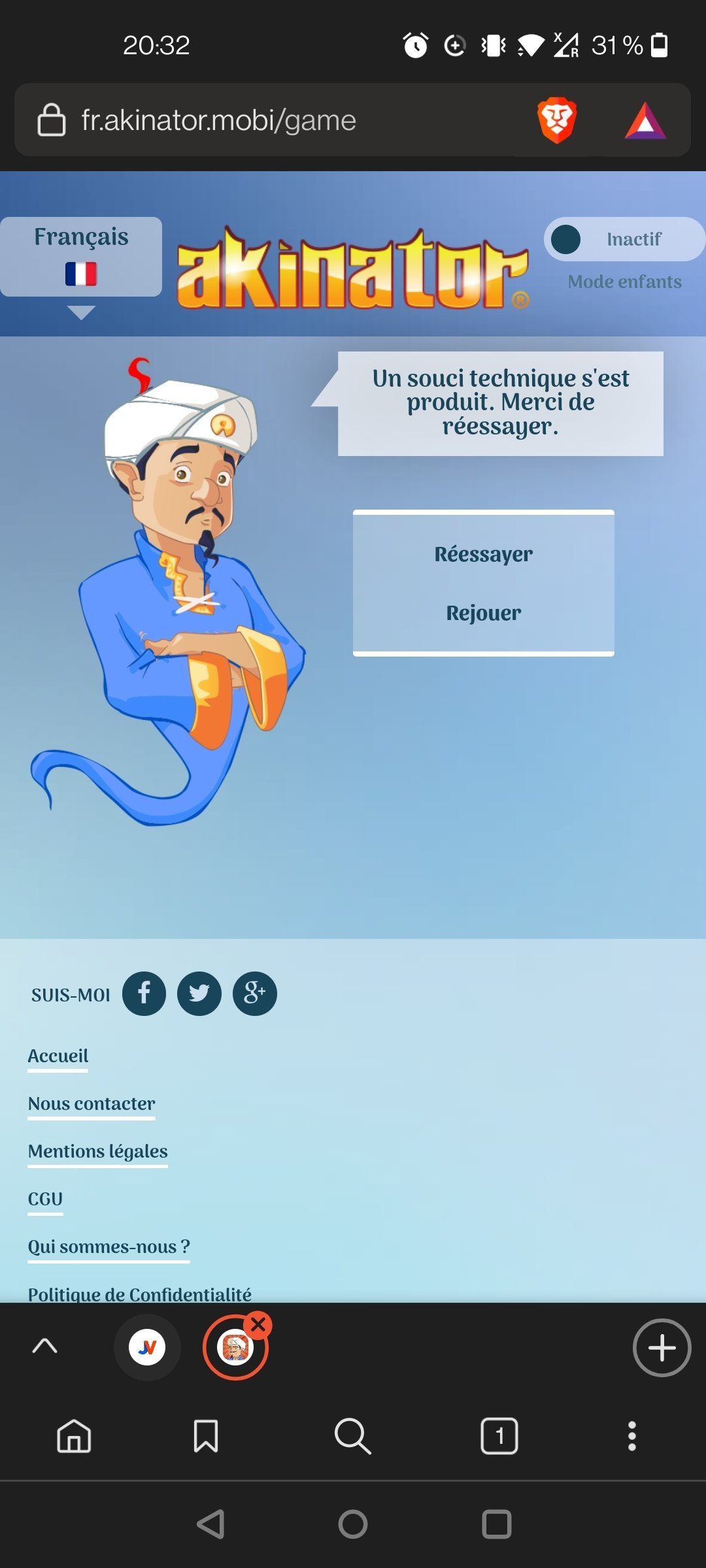706x1568 pixels.
Task: Select Rejouer to play again
Action: pos(483,613)
